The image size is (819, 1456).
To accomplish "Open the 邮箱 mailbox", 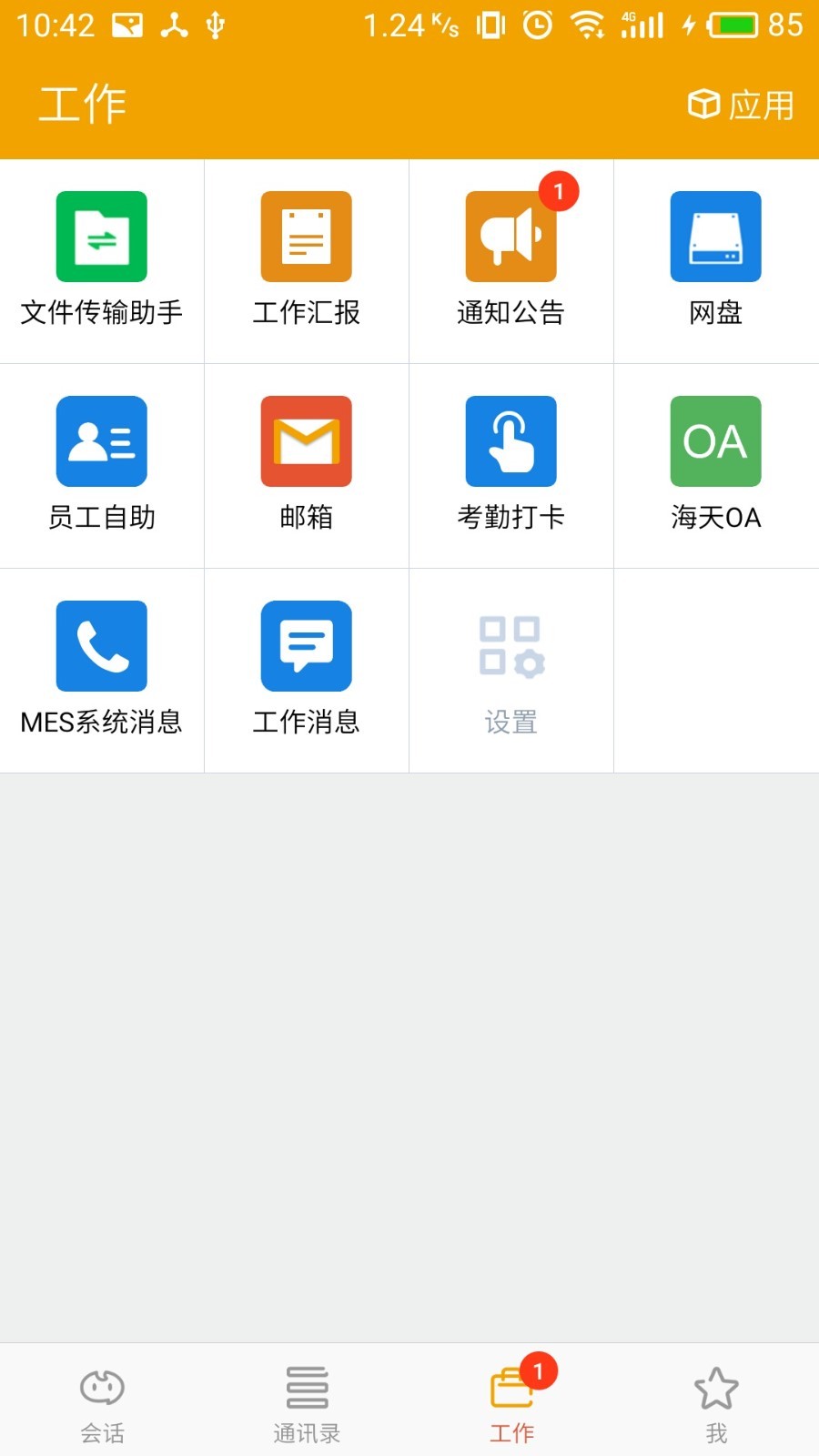I will click(x=307, y=465).
